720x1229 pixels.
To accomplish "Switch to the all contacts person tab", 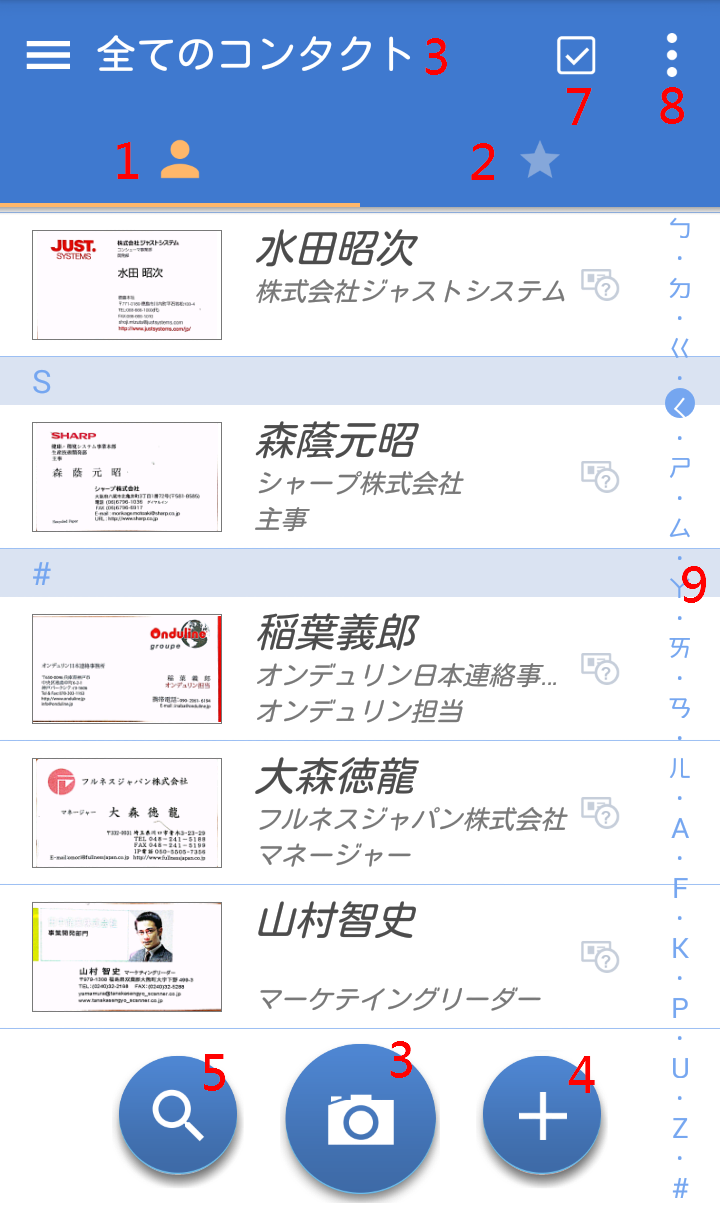I will tap(180, 160).
